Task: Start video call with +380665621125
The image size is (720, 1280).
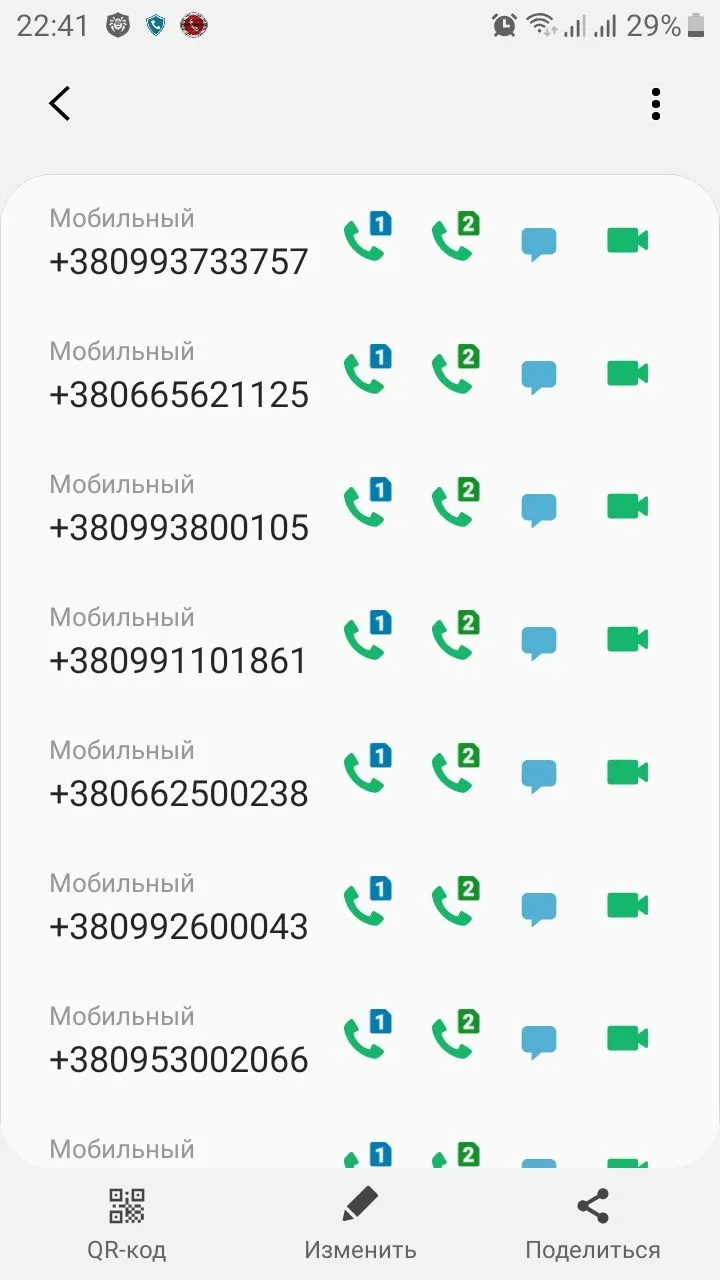Action: (x=627, y=374)
